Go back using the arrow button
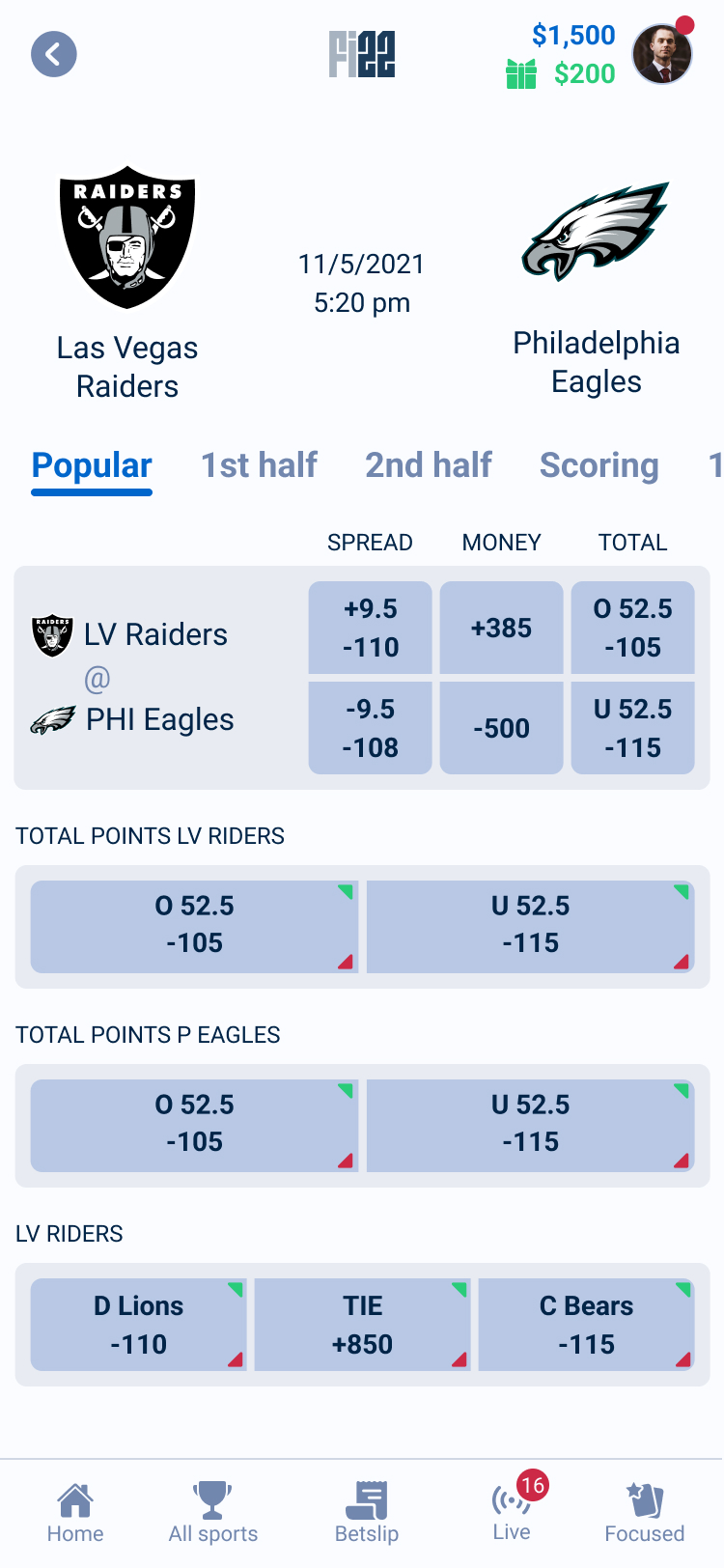The width and height of the screenshot is (724, 1568). click(54, 54)
